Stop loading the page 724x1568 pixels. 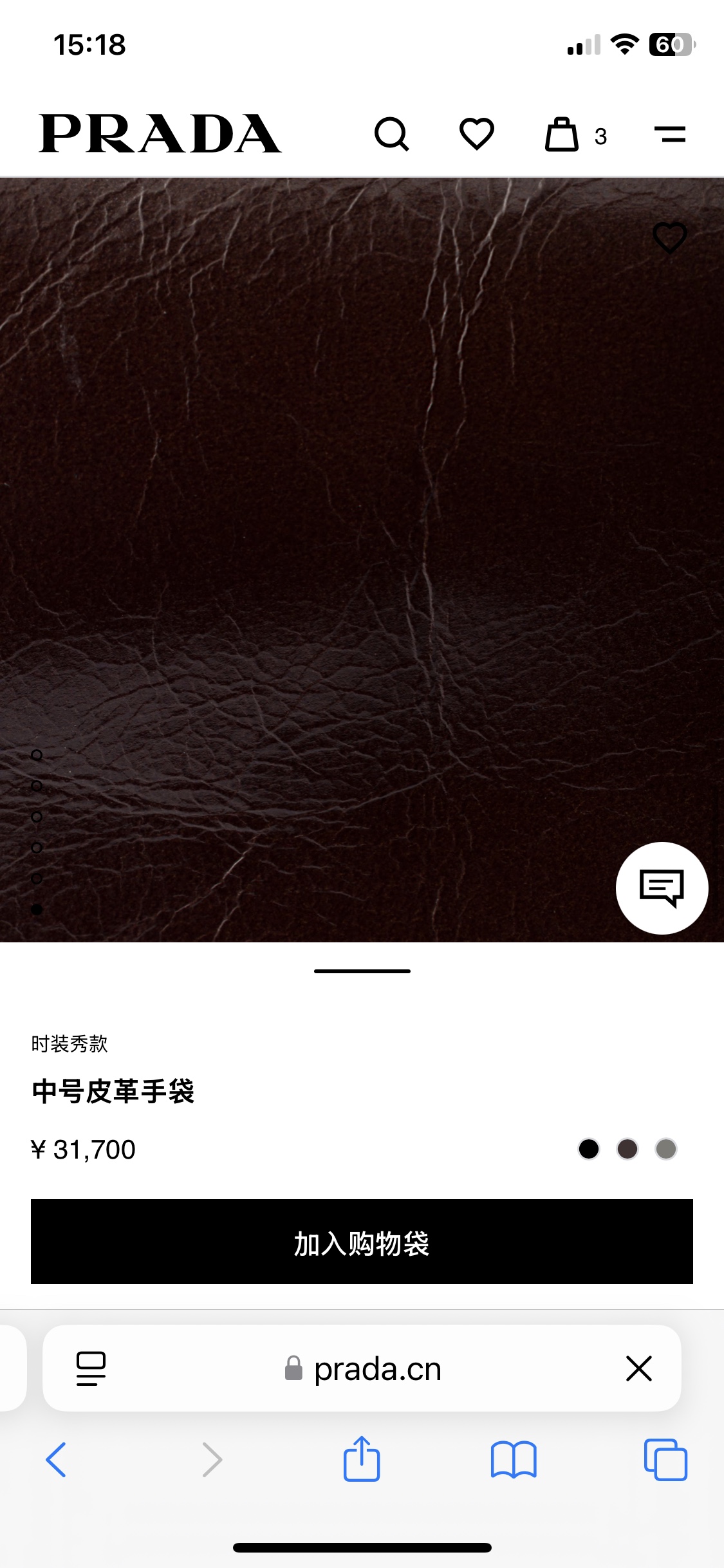638,1368
